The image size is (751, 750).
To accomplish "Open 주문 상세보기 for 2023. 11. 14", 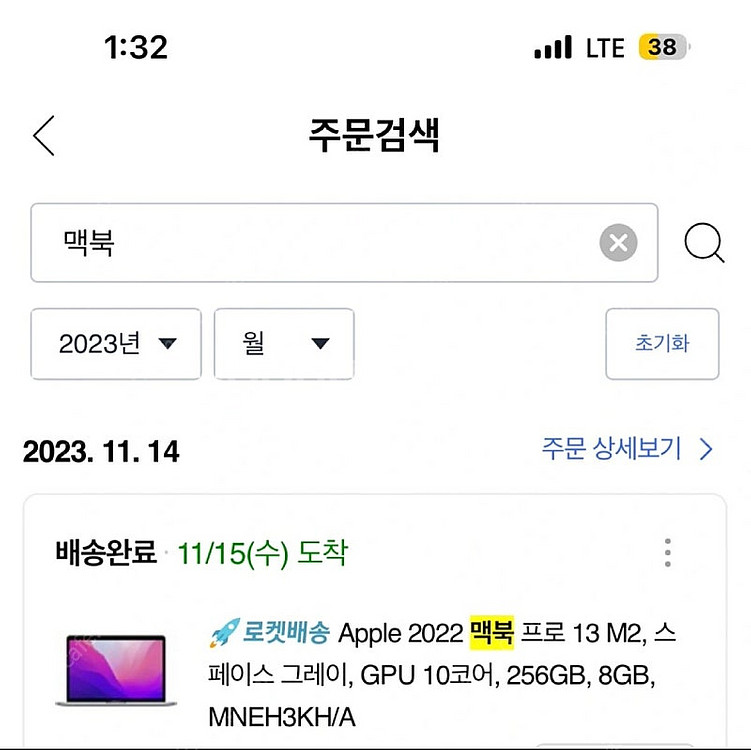I will [x=627, y=449].
